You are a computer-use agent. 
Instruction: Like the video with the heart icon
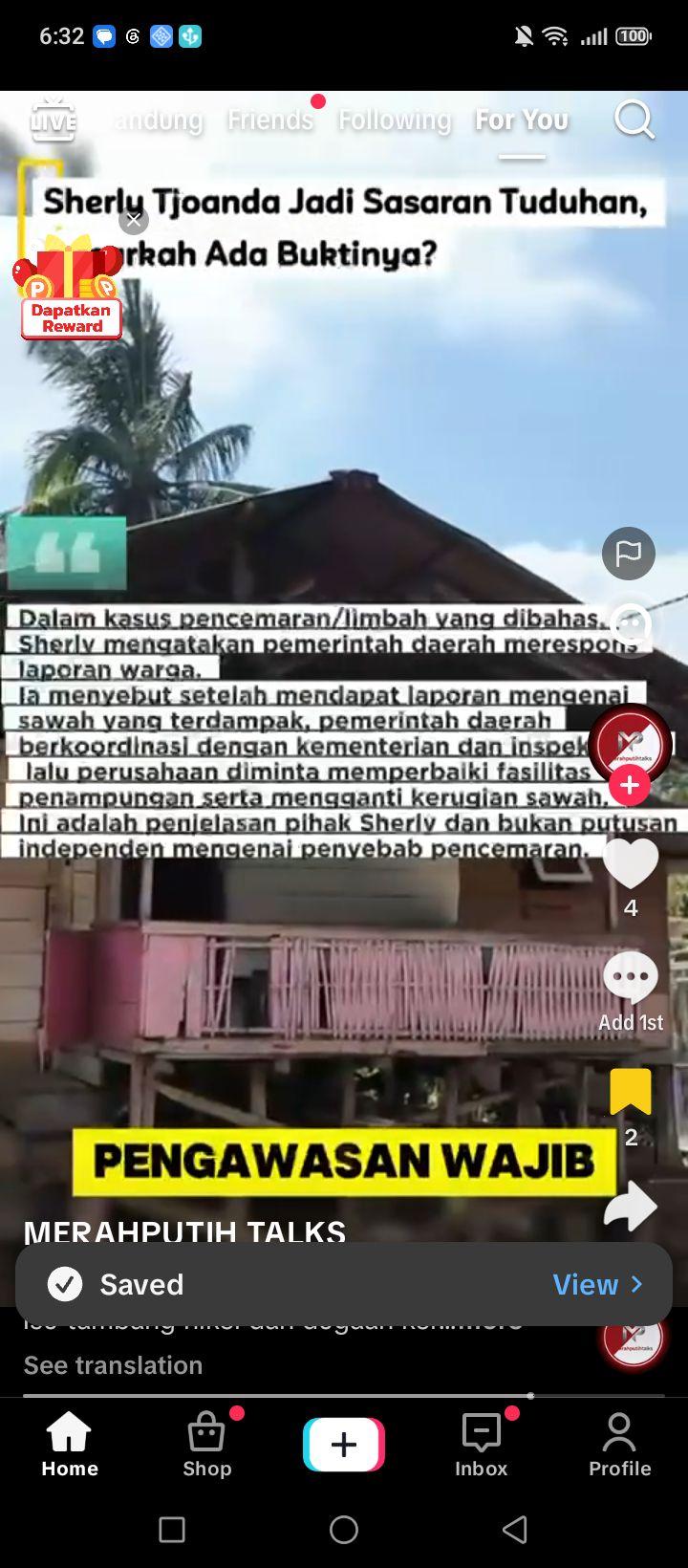coord(631,863)
